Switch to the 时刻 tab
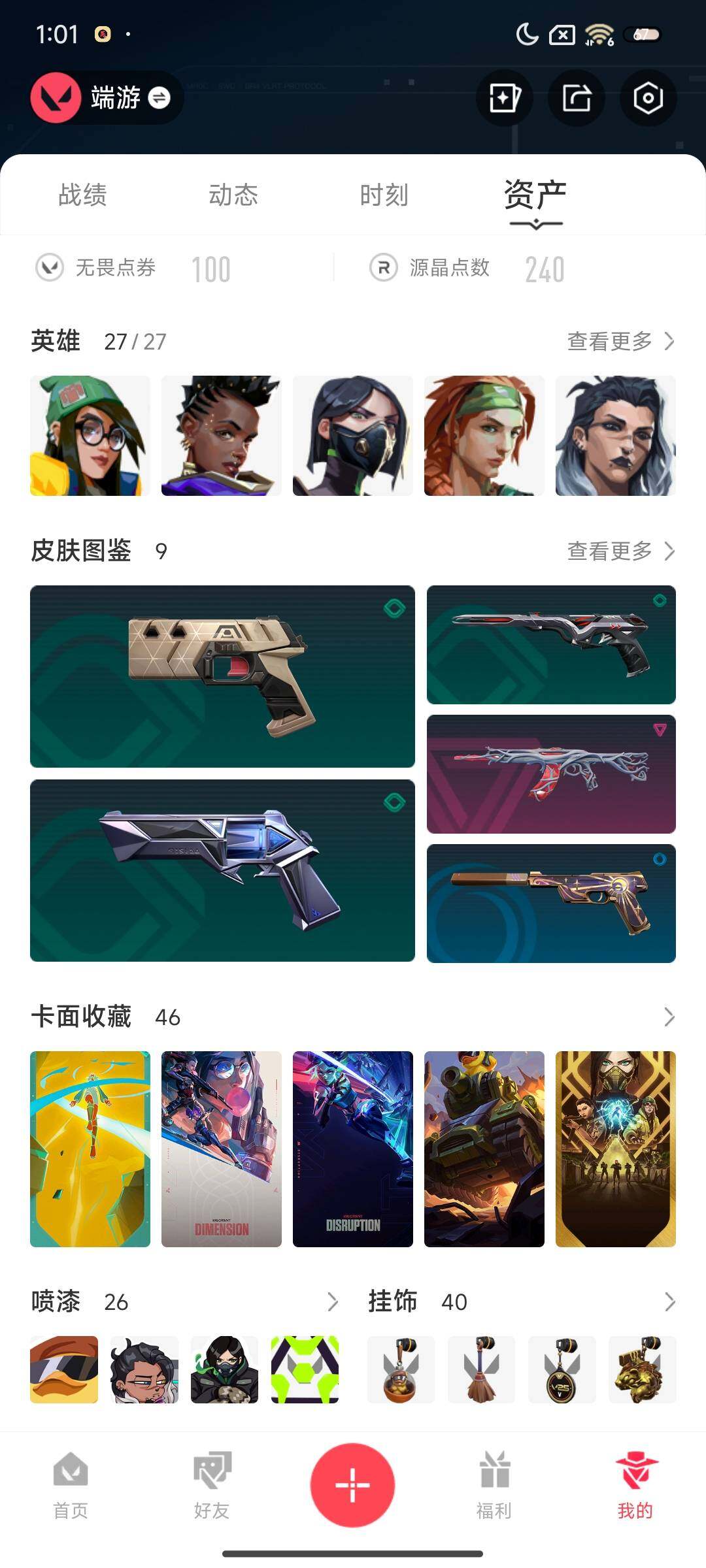This screenshot has height=1568, width=706. pos(384,195)
